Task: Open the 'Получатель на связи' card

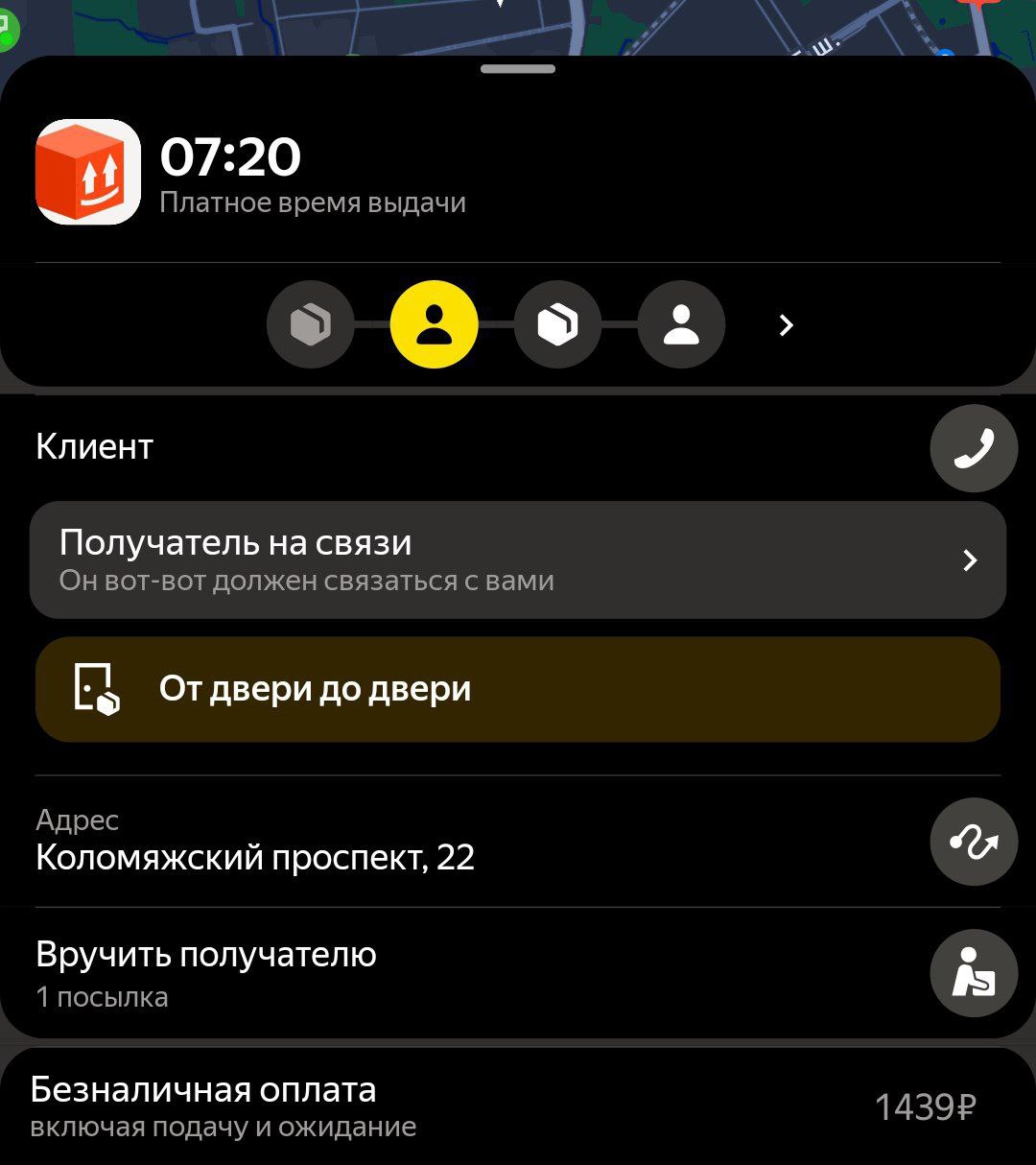Action: 518,560
